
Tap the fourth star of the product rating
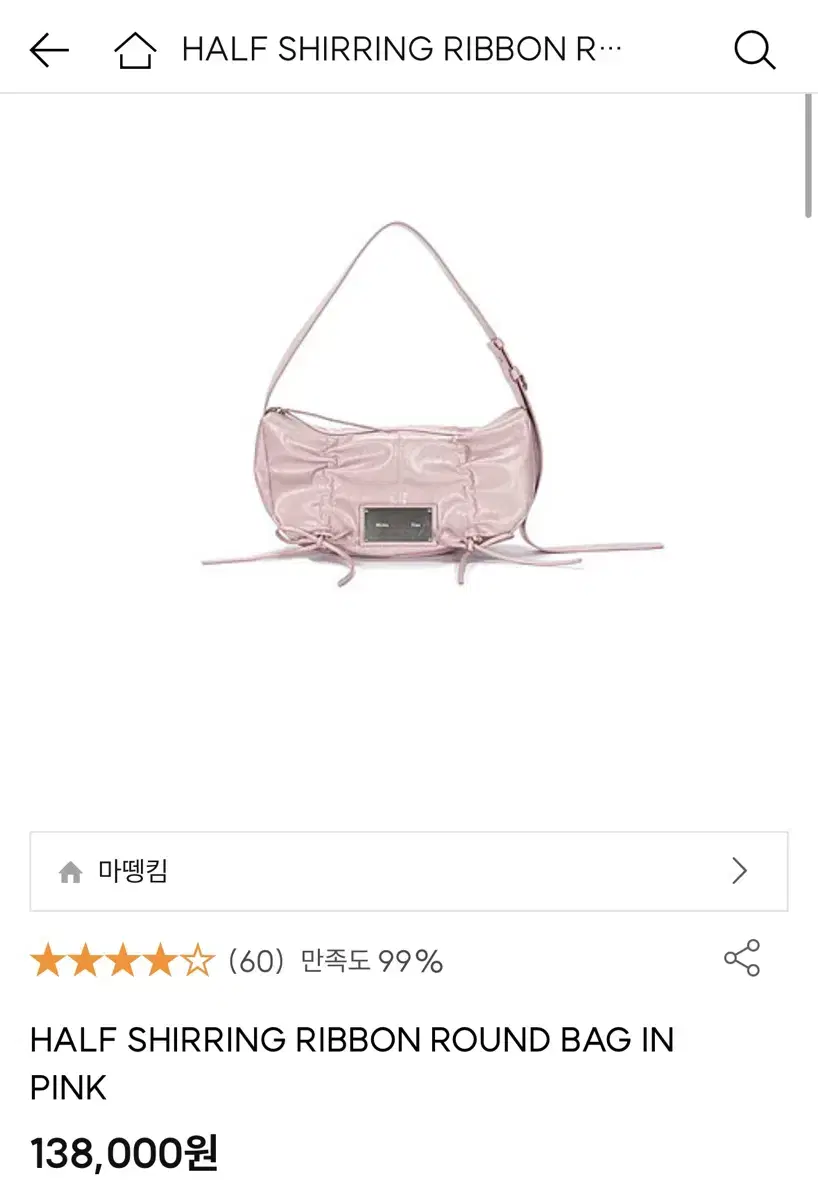click(159, 960)
